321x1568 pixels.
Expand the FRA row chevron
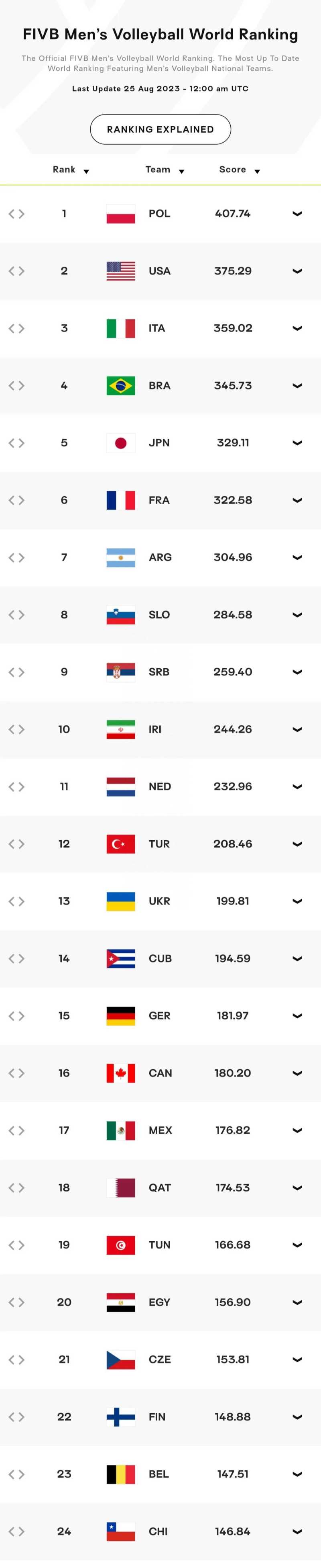(297, 500)
